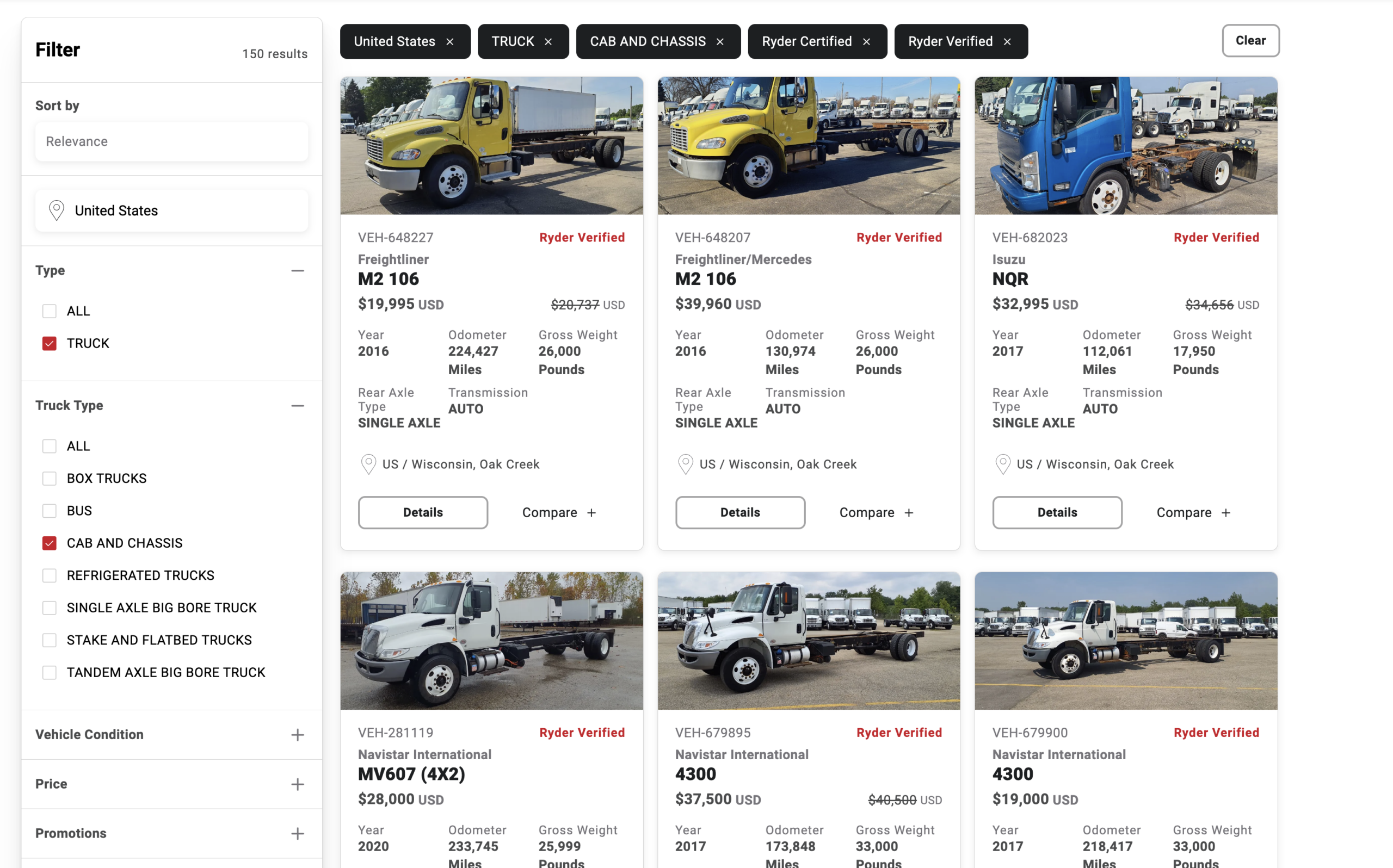Clear all applied filters

pos(1250,41)
